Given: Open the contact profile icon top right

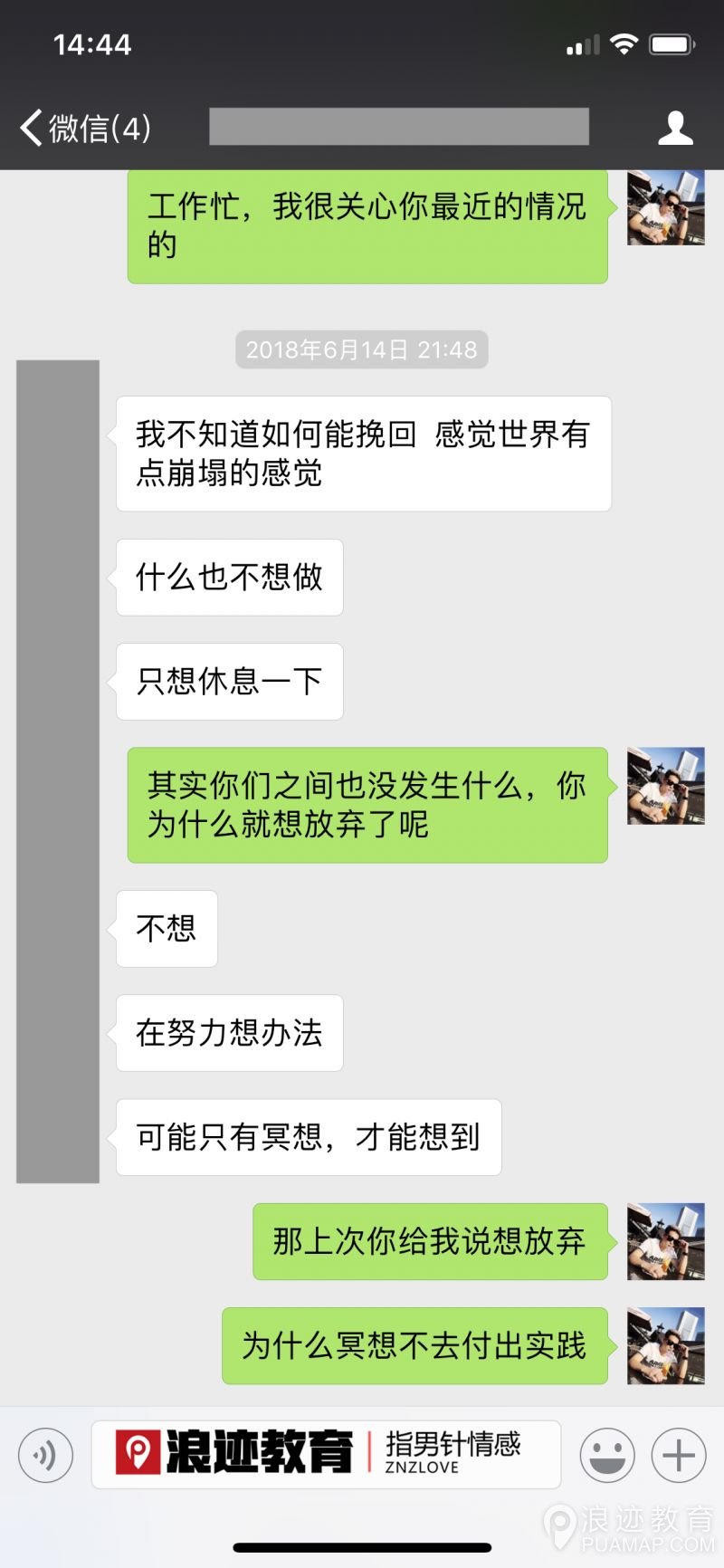Looking at the screenshot, I should click(677, 129).
